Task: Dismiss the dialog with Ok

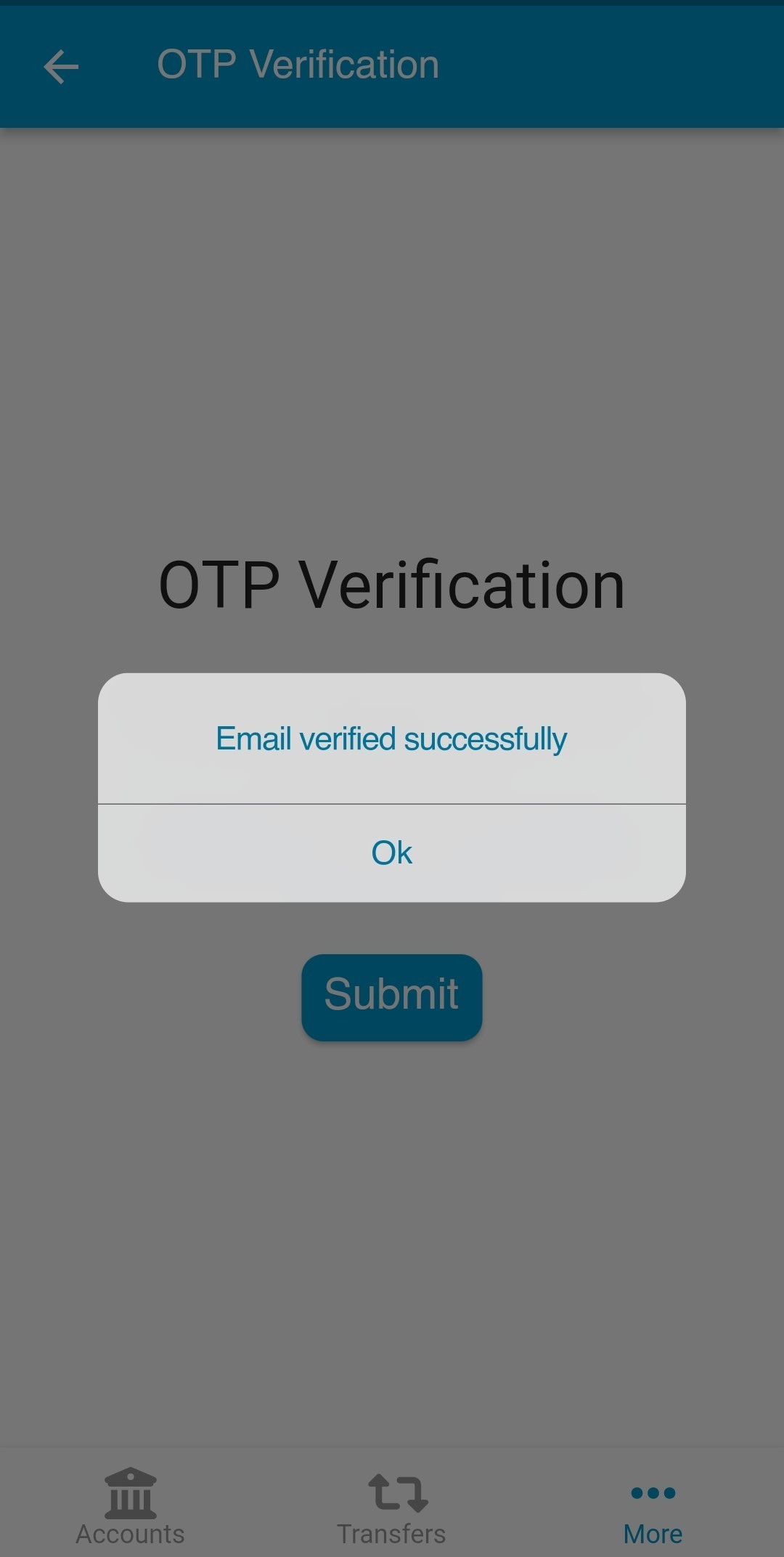Action: tap(392, 853)
